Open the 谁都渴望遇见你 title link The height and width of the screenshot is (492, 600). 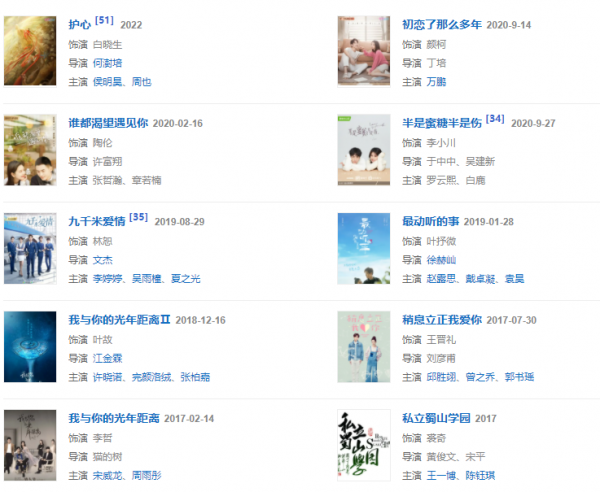[108, 123]
